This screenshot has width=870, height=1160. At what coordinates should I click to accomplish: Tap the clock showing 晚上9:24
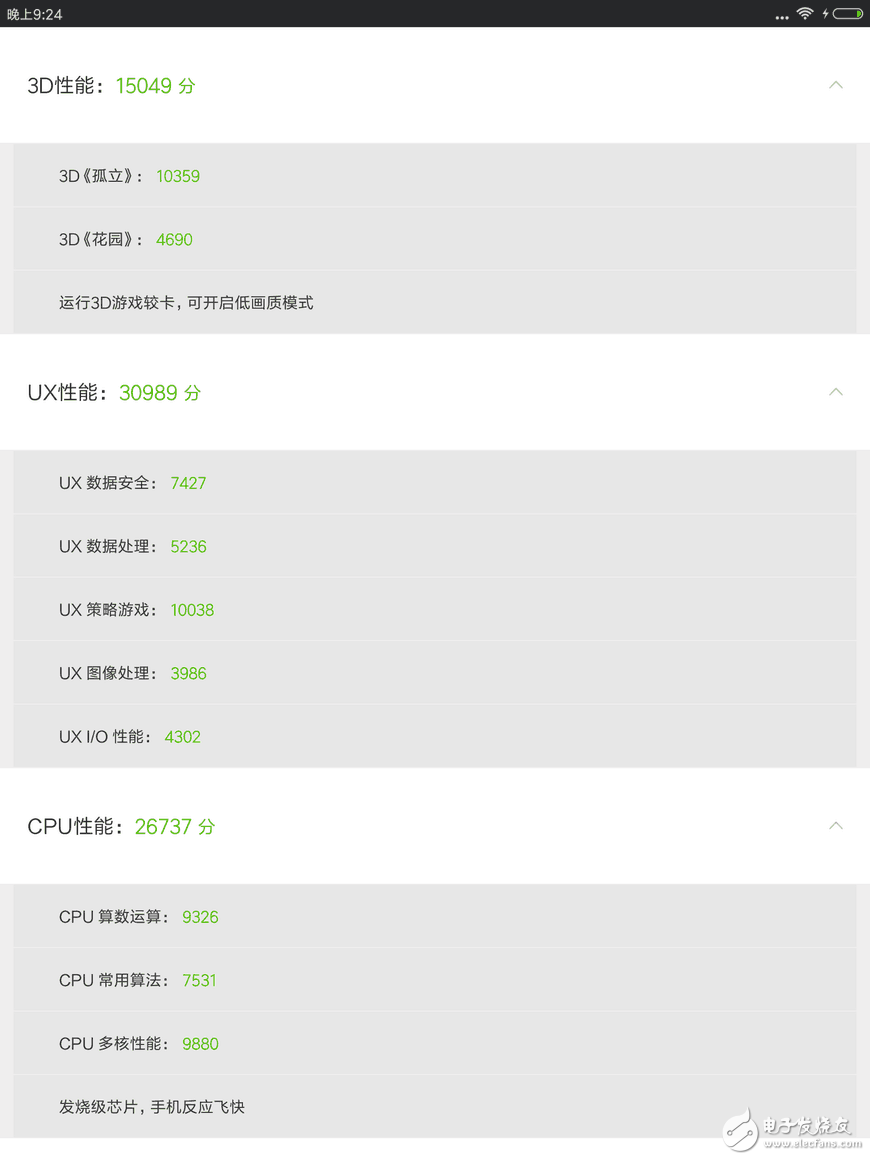33,14
